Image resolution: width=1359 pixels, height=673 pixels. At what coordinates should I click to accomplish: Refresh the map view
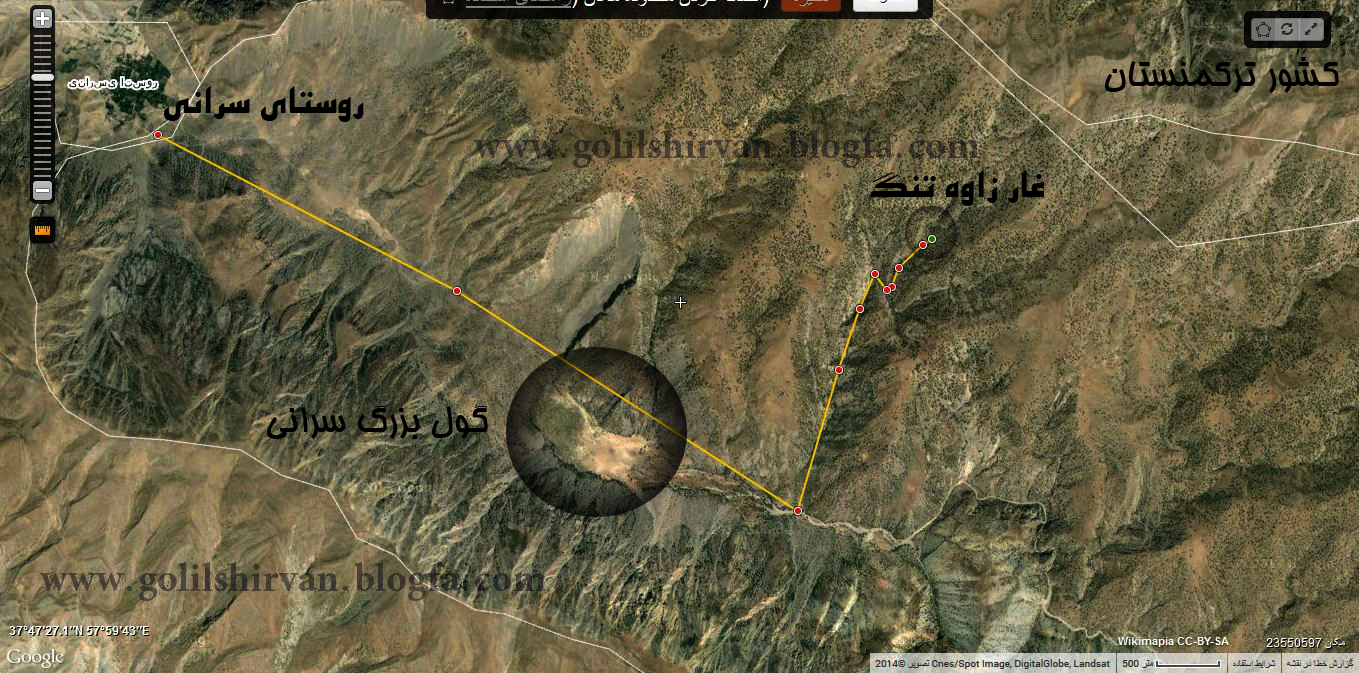[1287, 30]
